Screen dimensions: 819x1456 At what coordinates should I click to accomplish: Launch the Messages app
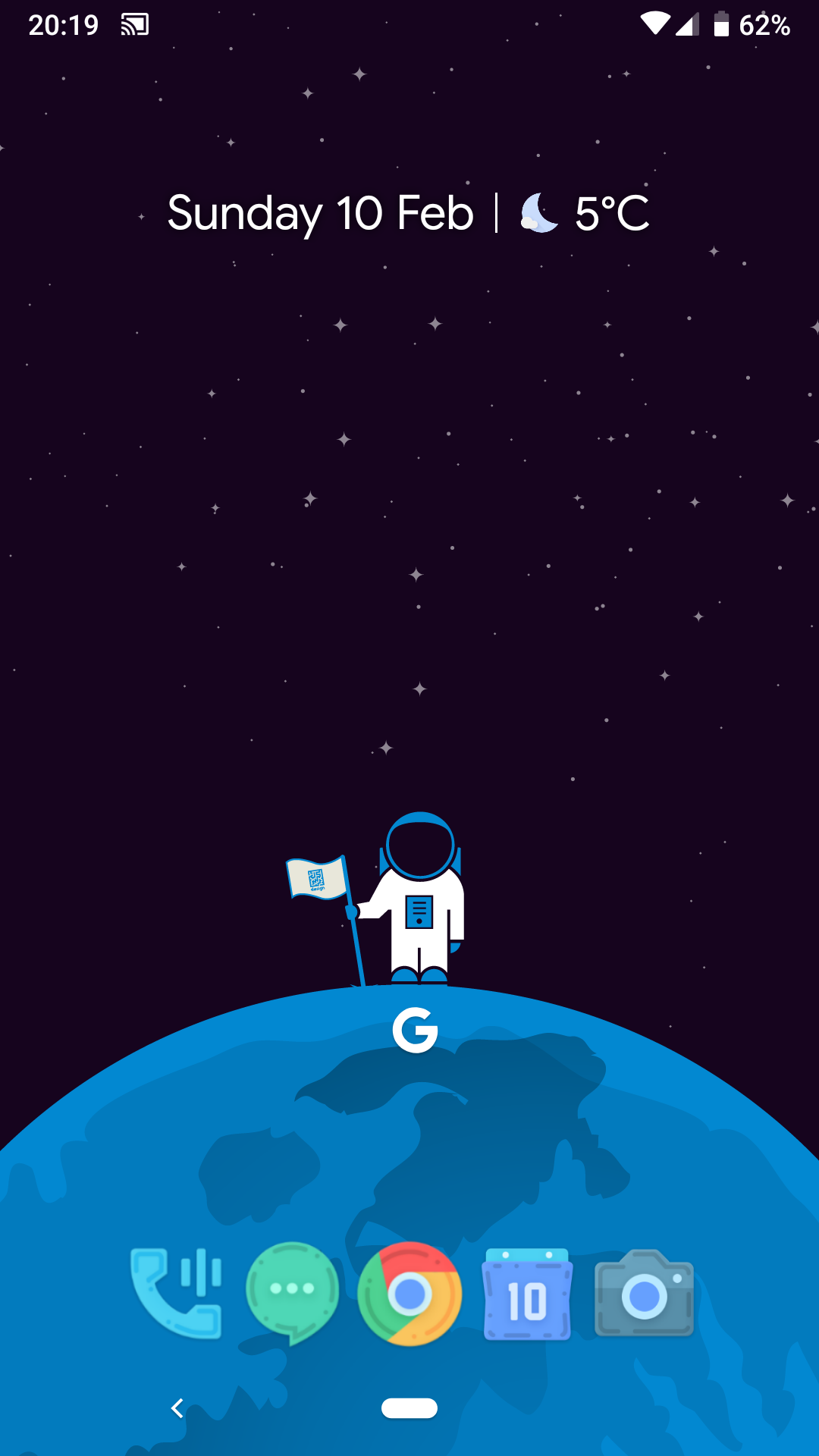coord(292,1292)
